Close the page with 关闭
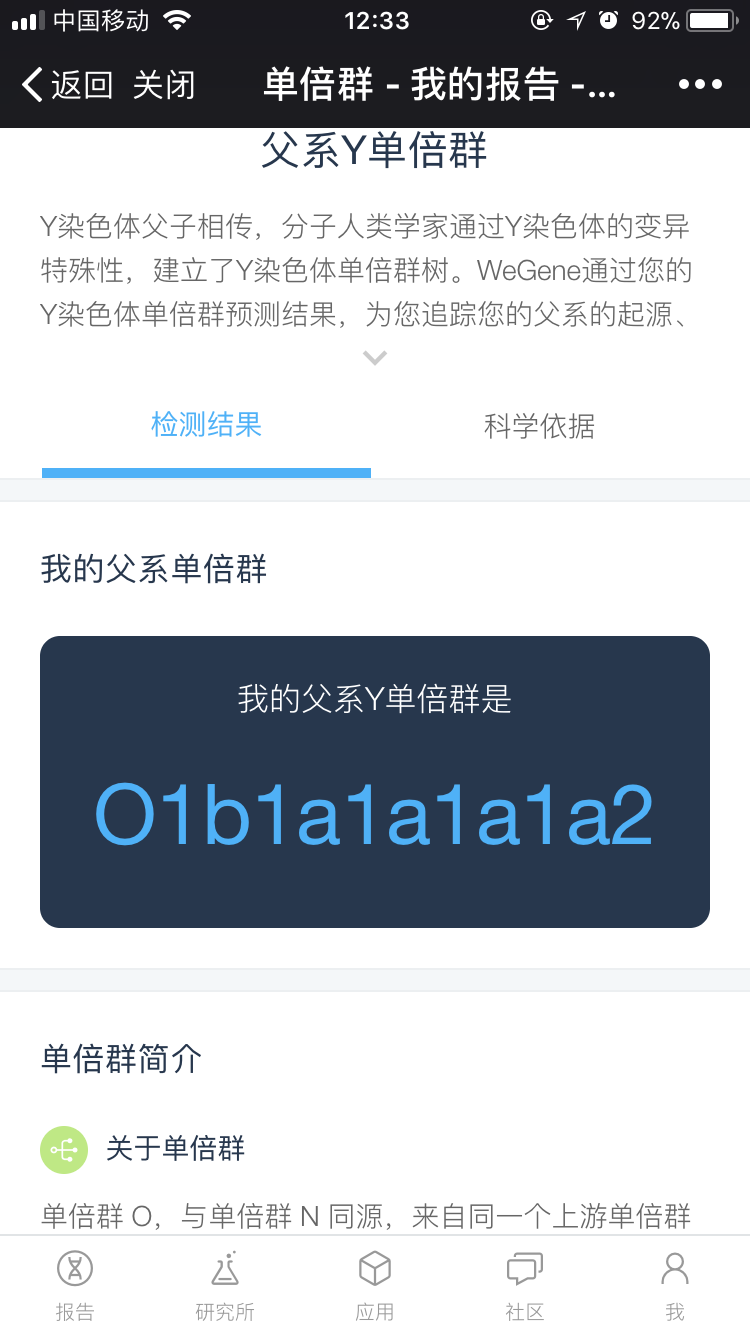The image size is (750, 1334). pos(164,85)
